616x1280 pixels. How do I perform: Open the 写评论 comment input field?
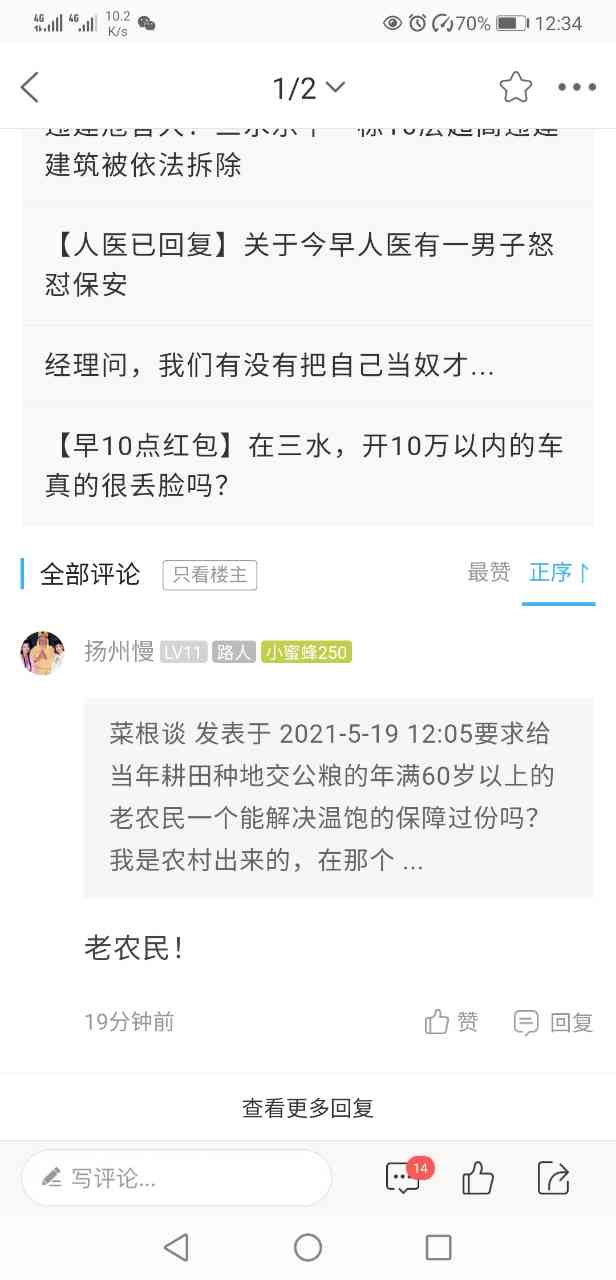point(176,1178)
